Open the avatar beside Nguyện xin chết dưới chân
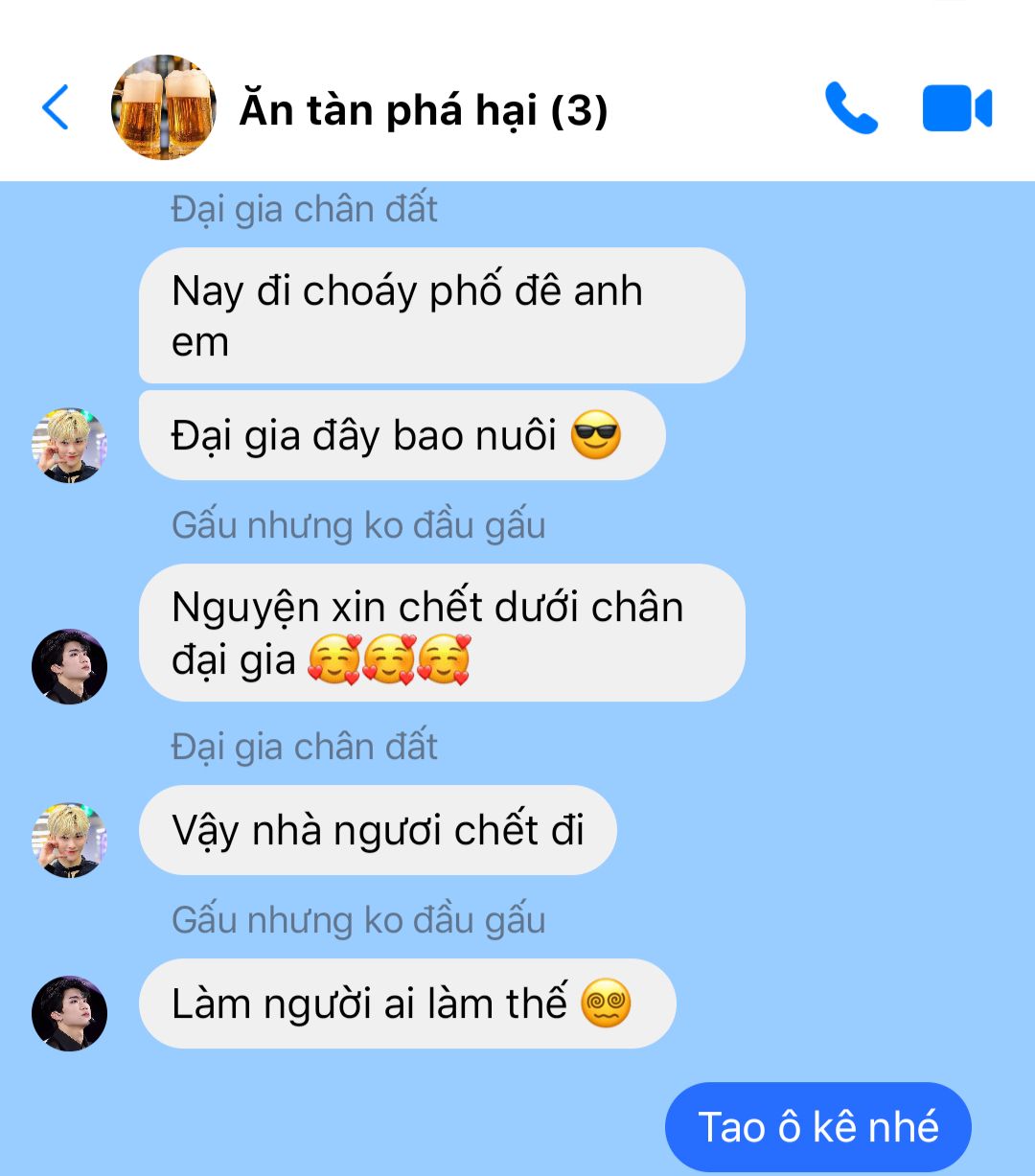Image resolution: width=1035 pixels, height=1176 pixels. pyautogui.click(x=69, y=666)
